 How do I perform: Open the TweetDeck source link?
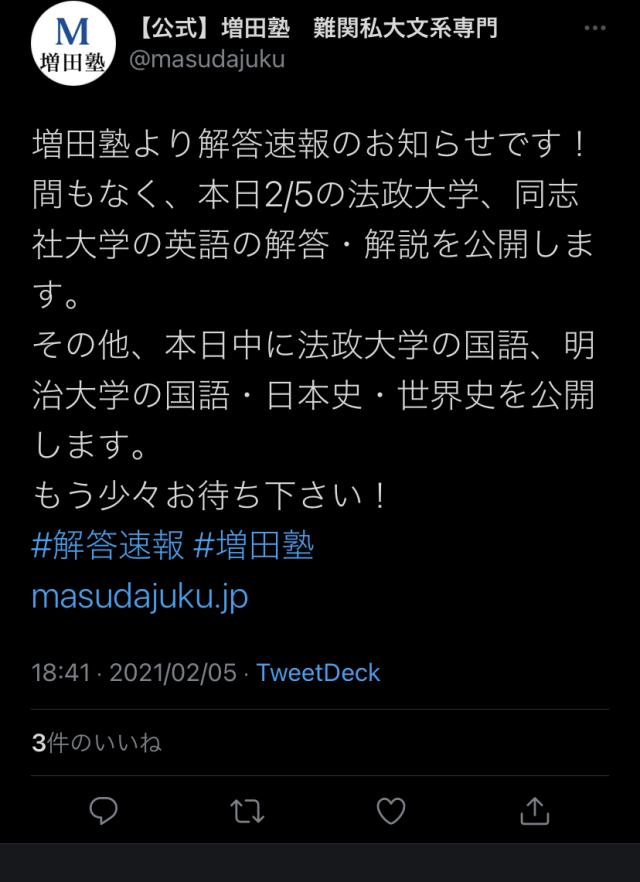(x=318, y=672)
